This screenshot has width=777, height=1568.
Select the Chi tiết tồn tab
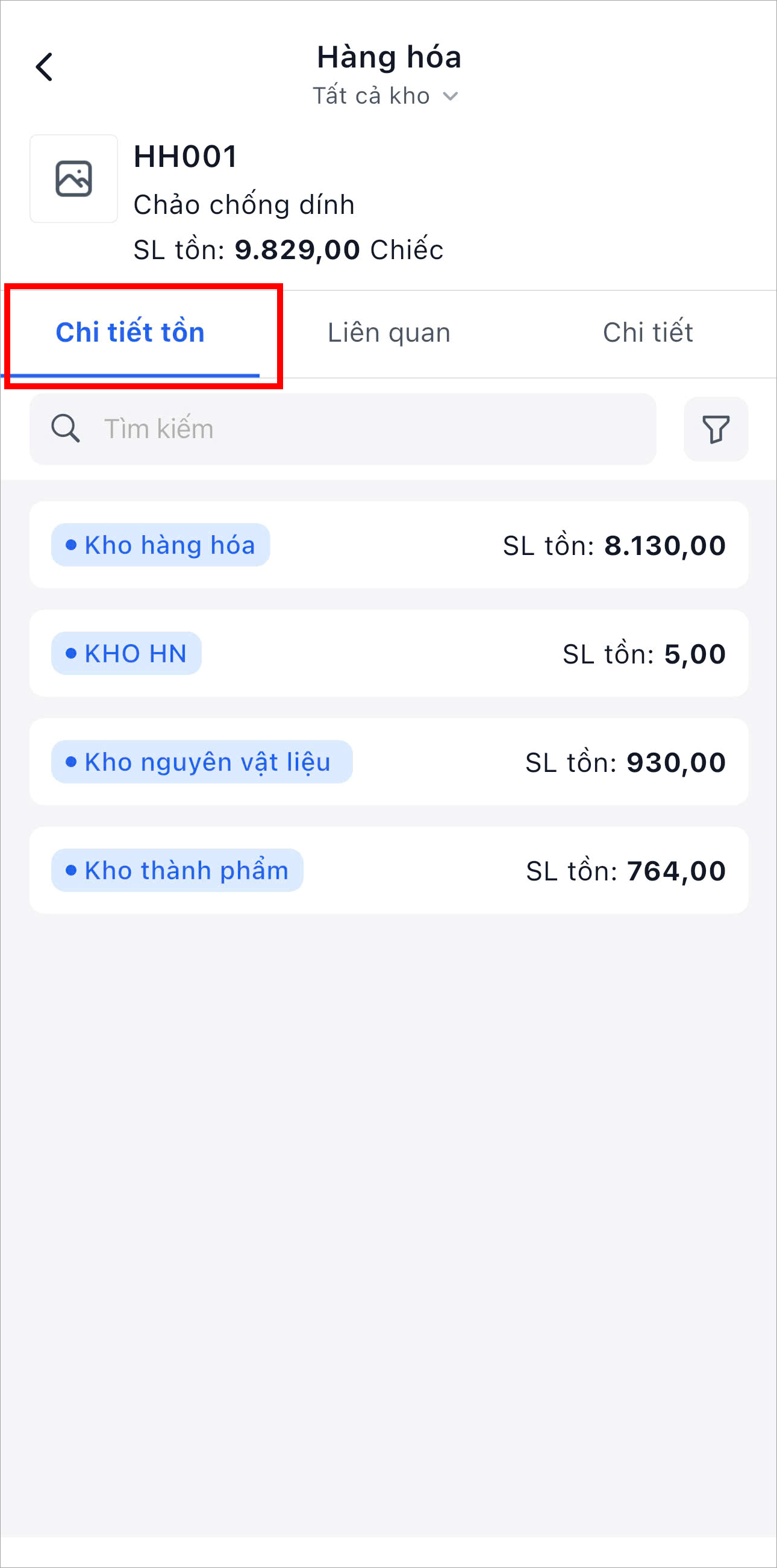130,333
